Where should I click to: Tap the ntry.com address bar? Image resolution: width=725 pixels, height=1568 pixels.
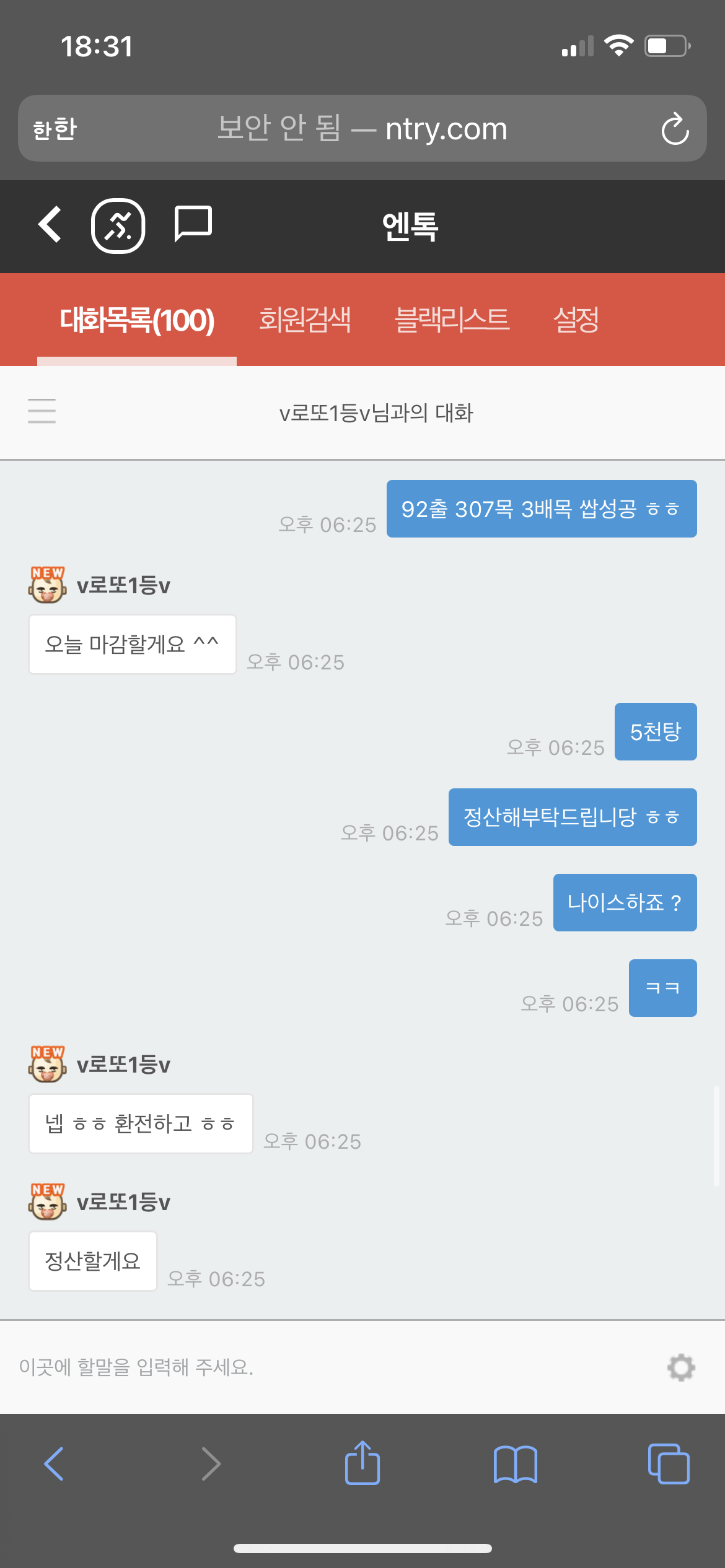pos(362,129)
